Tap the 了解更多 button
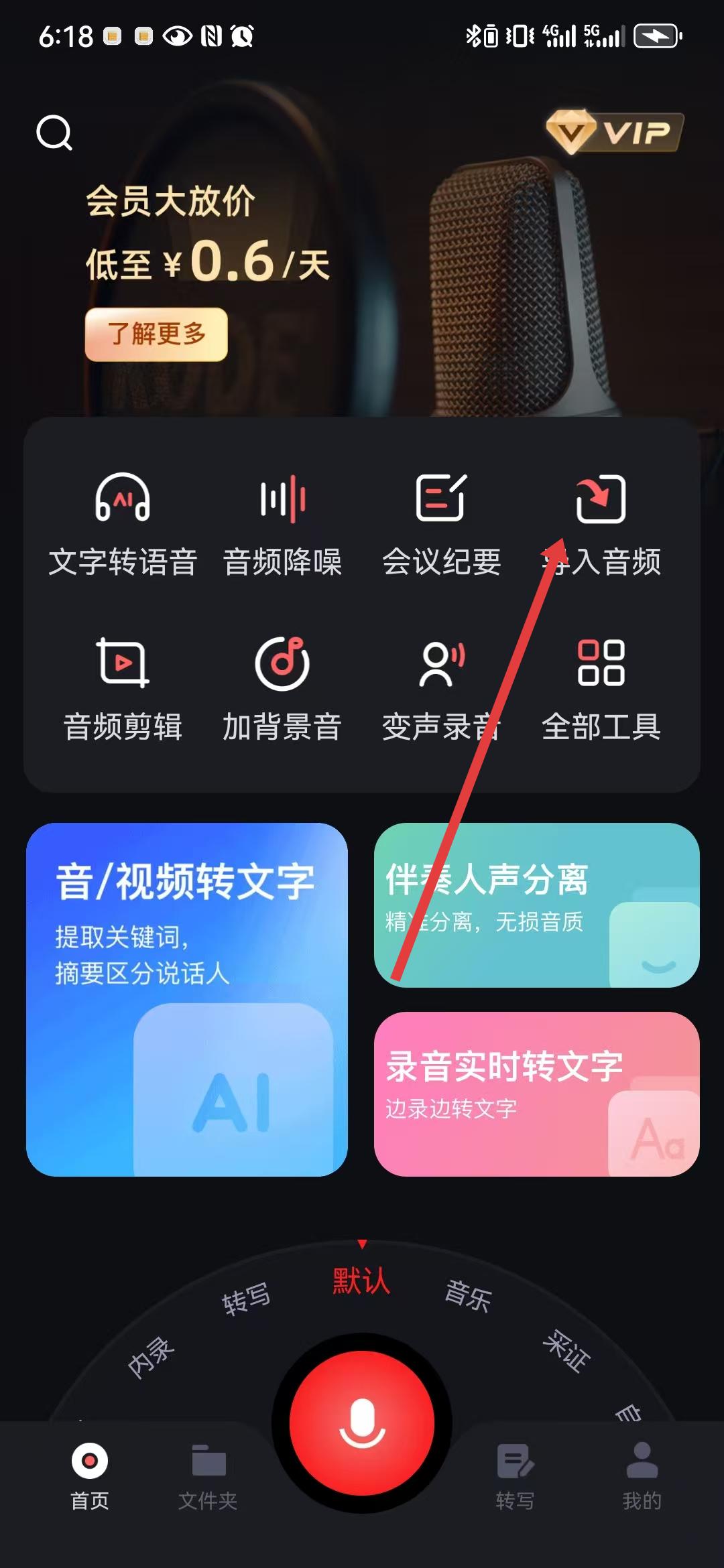This screenshot has width=724, height=1568. coord(156,334)
